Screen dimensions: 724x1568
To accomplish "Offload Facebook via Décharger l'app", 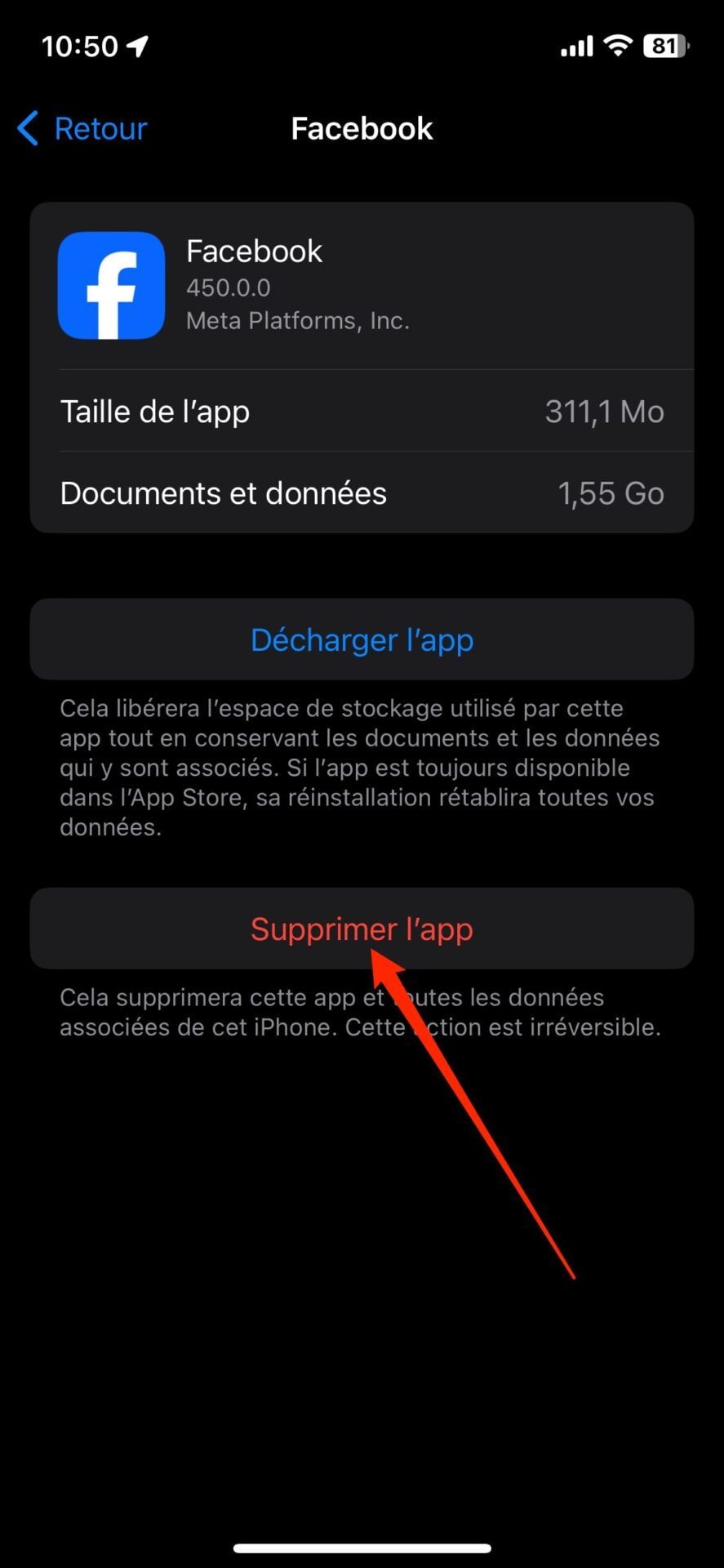I will [x=362, y=640].
